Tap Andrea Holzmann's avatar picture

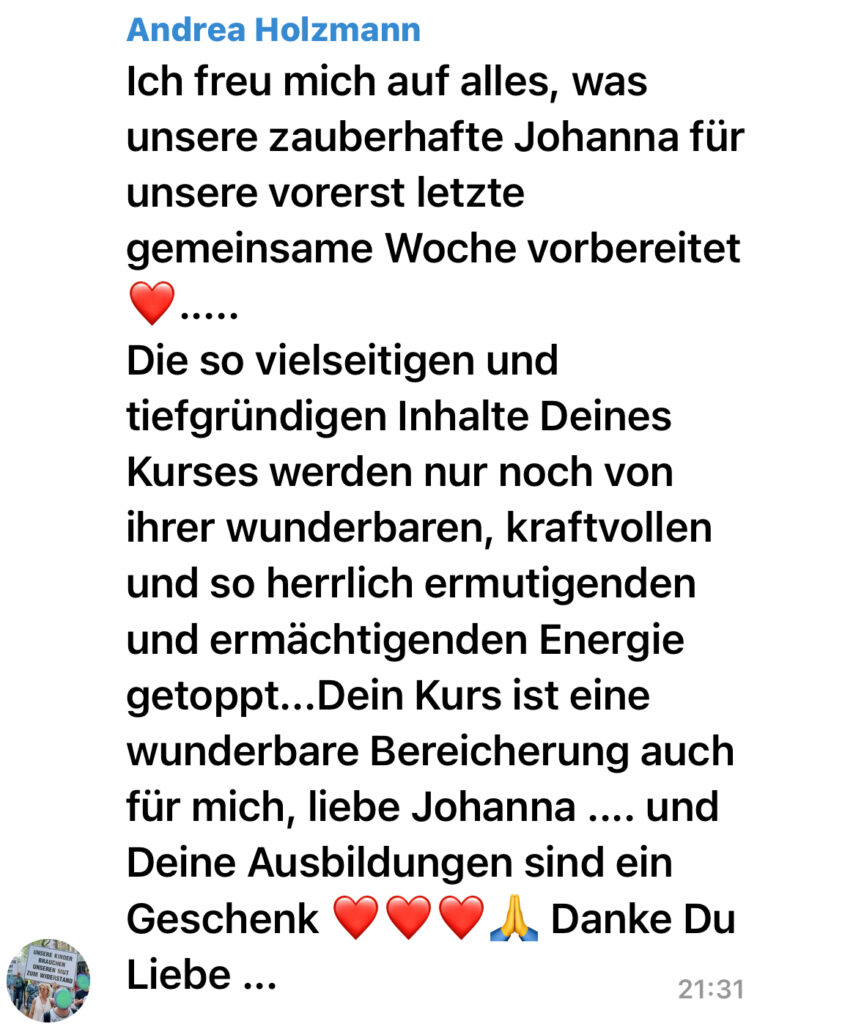point(48,979)
